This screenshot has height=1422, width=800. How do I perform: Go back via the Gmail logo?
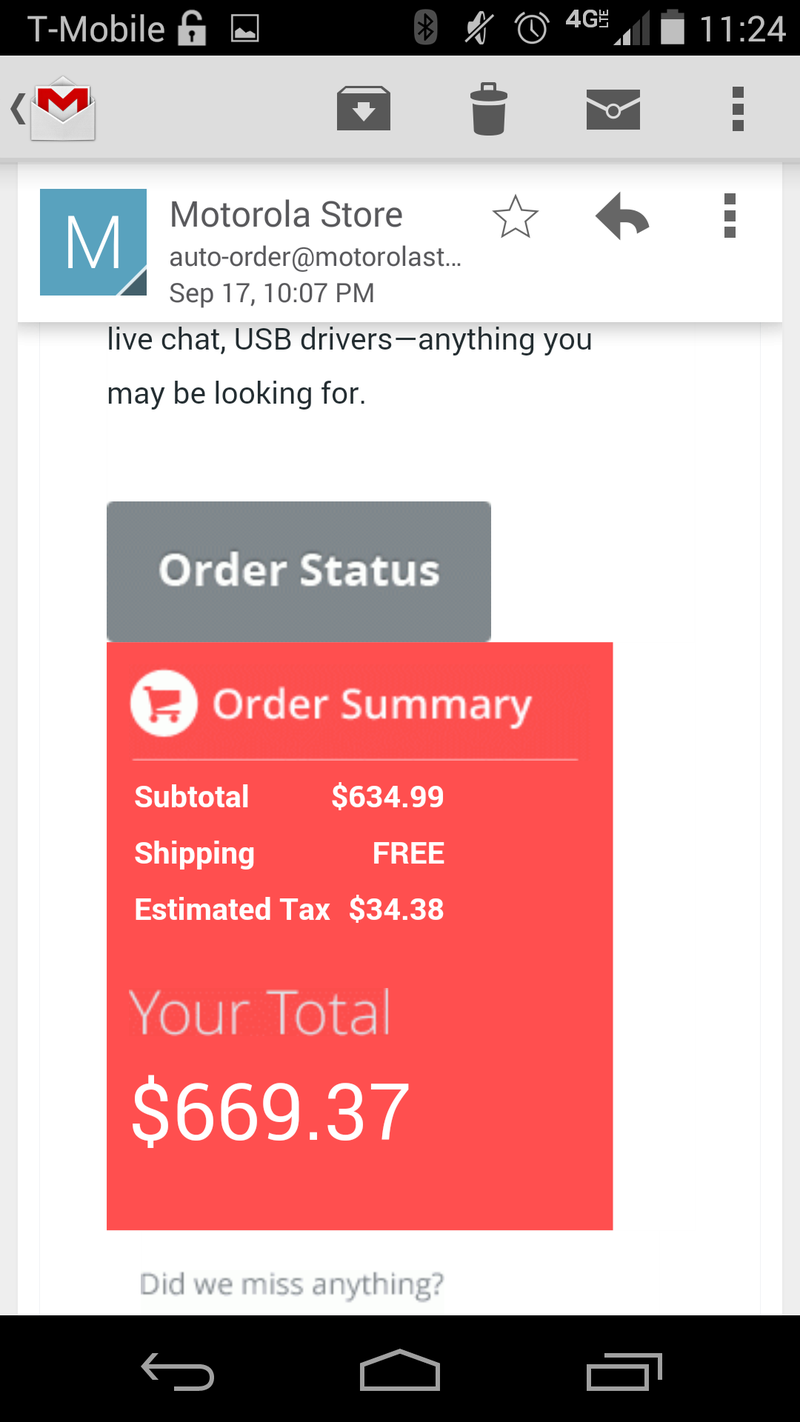tap(55, 108)
